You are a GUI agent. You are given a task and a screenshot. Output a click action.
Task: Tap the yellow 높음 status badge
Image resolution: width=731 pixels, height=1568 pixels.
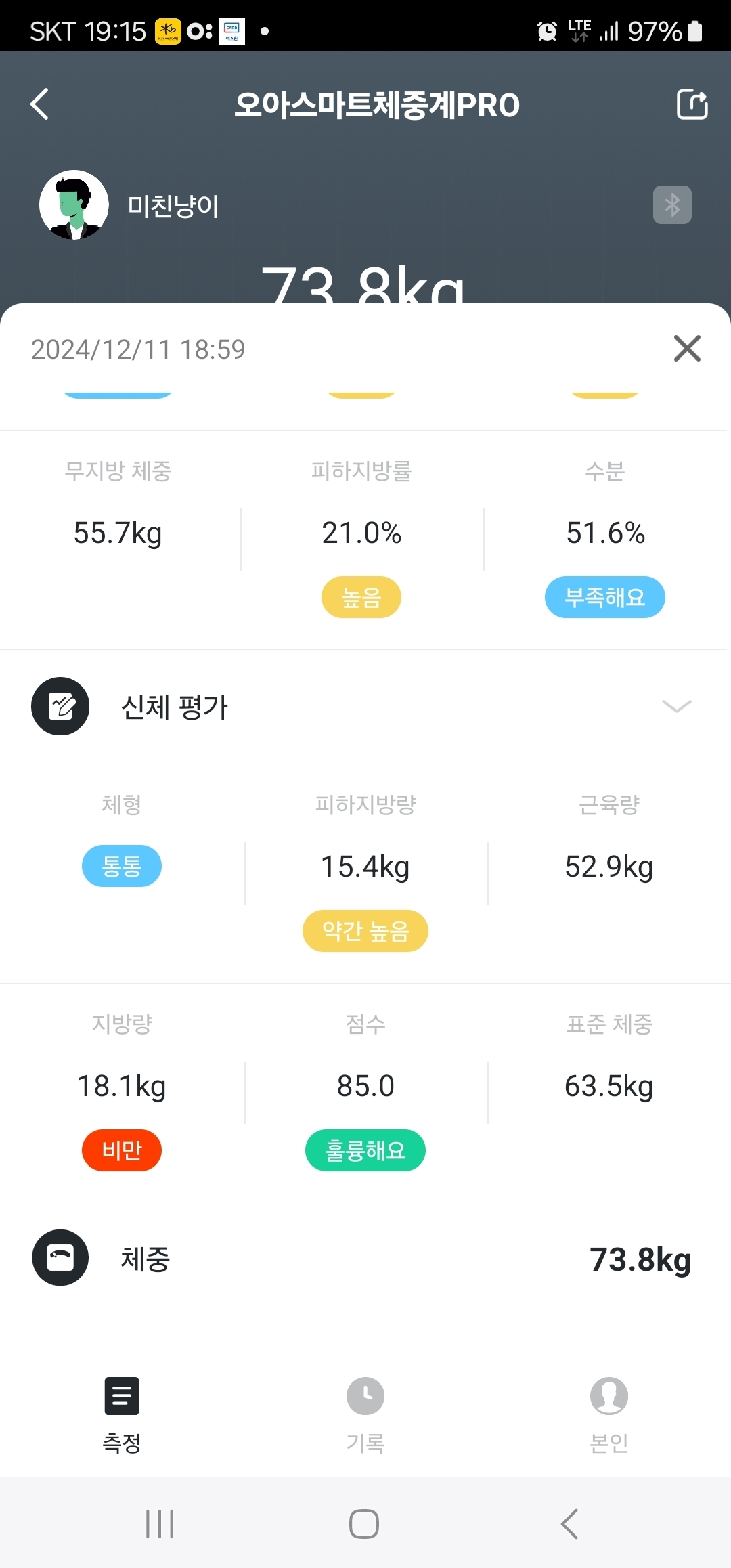(361, 596)
